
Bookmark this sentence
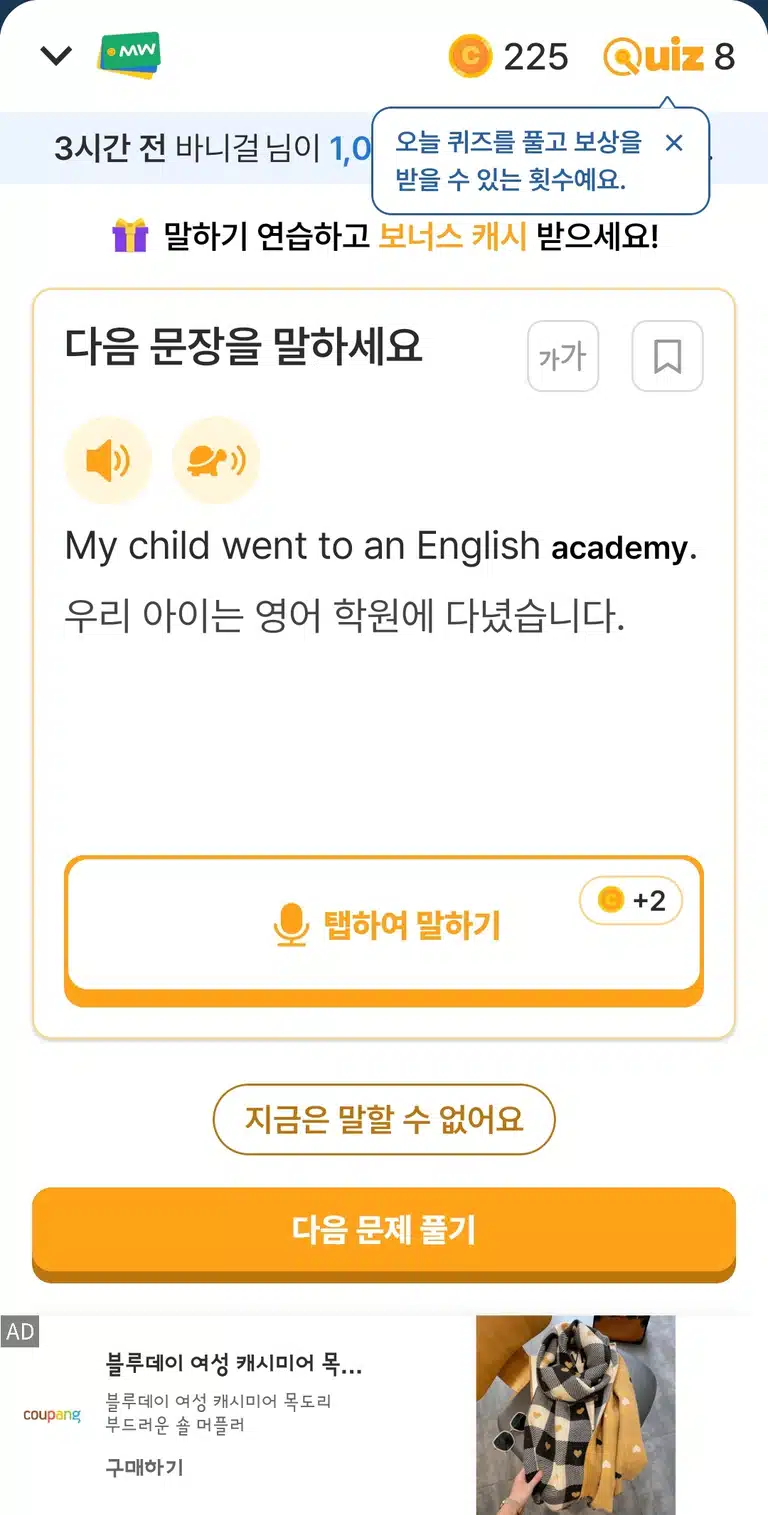point(668,356)
